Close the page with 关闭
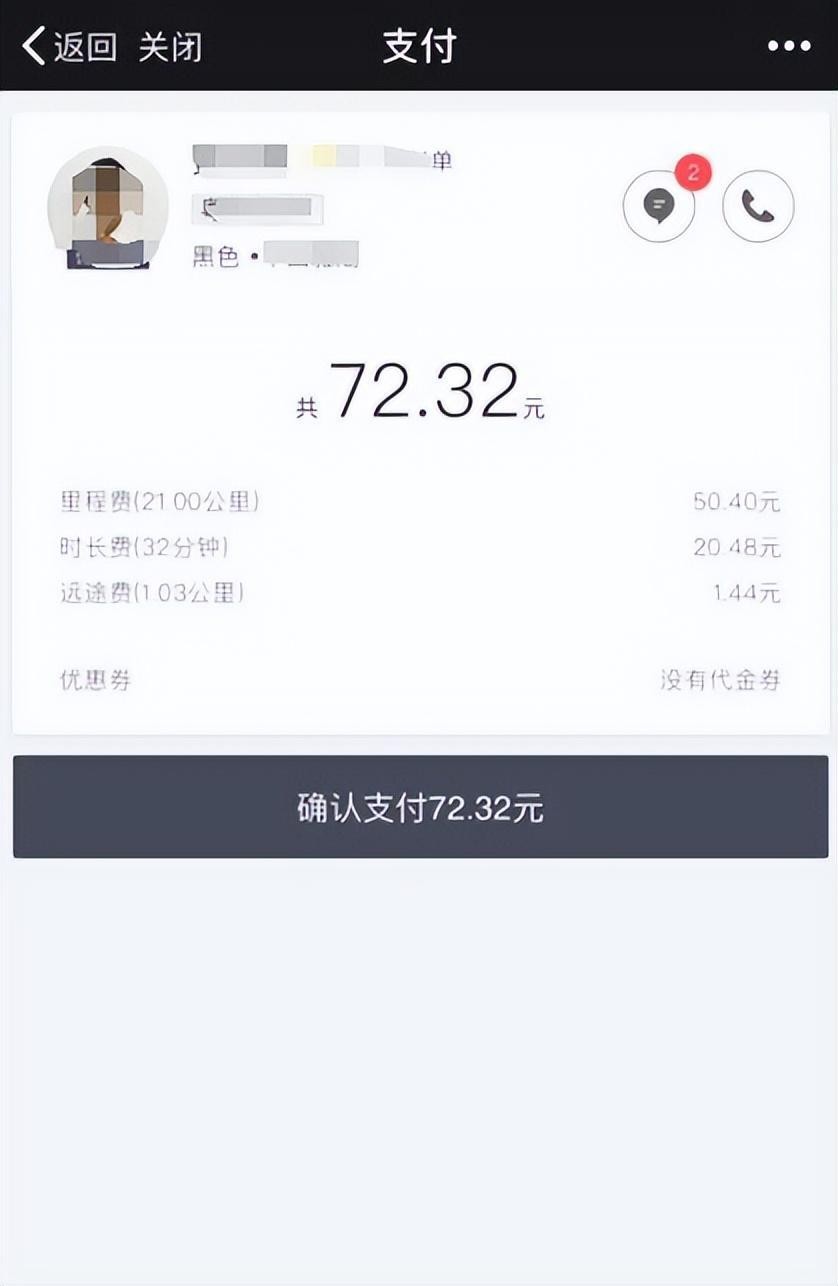Screen dimensions: 838x1286 [170, 47]
